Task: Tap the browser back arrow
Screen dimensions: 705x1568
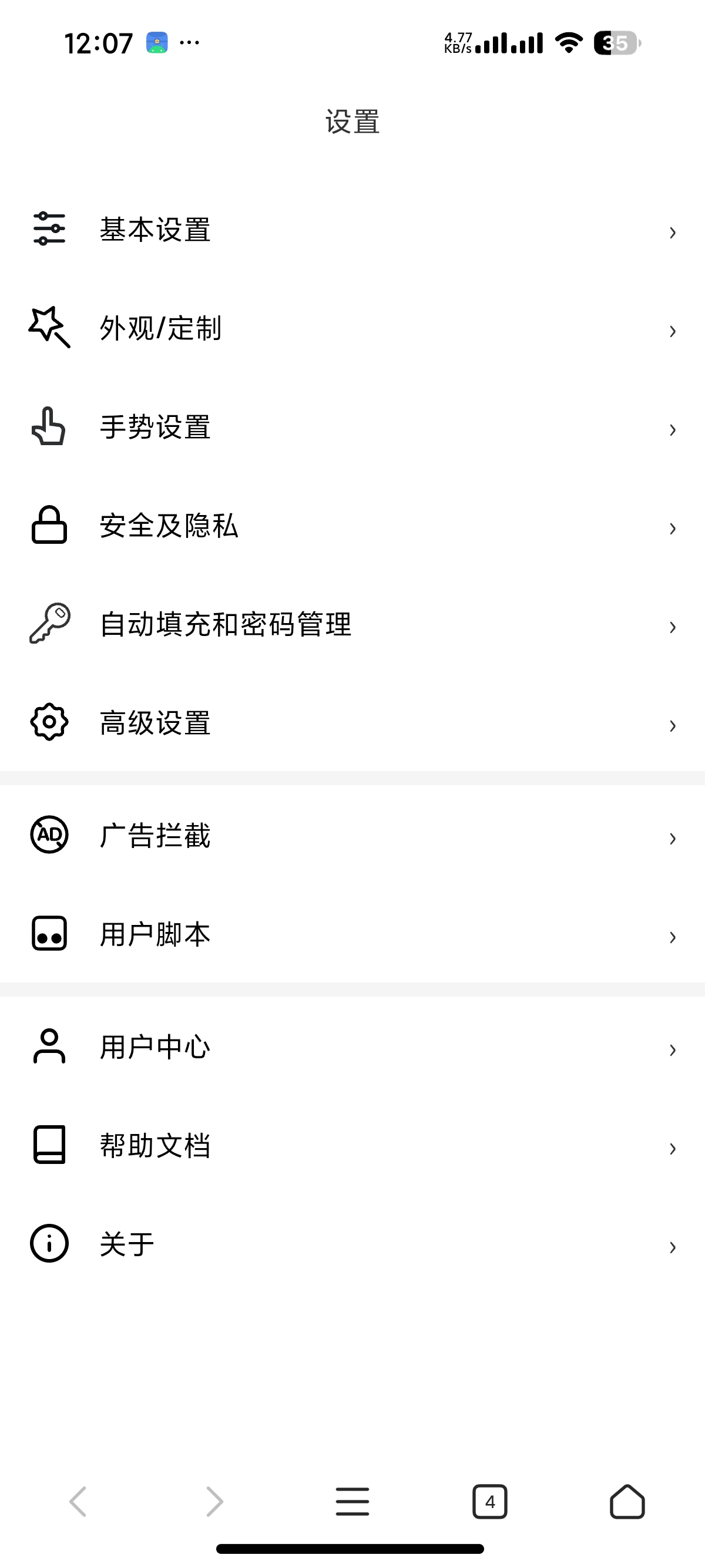Action: [78, 1502]
